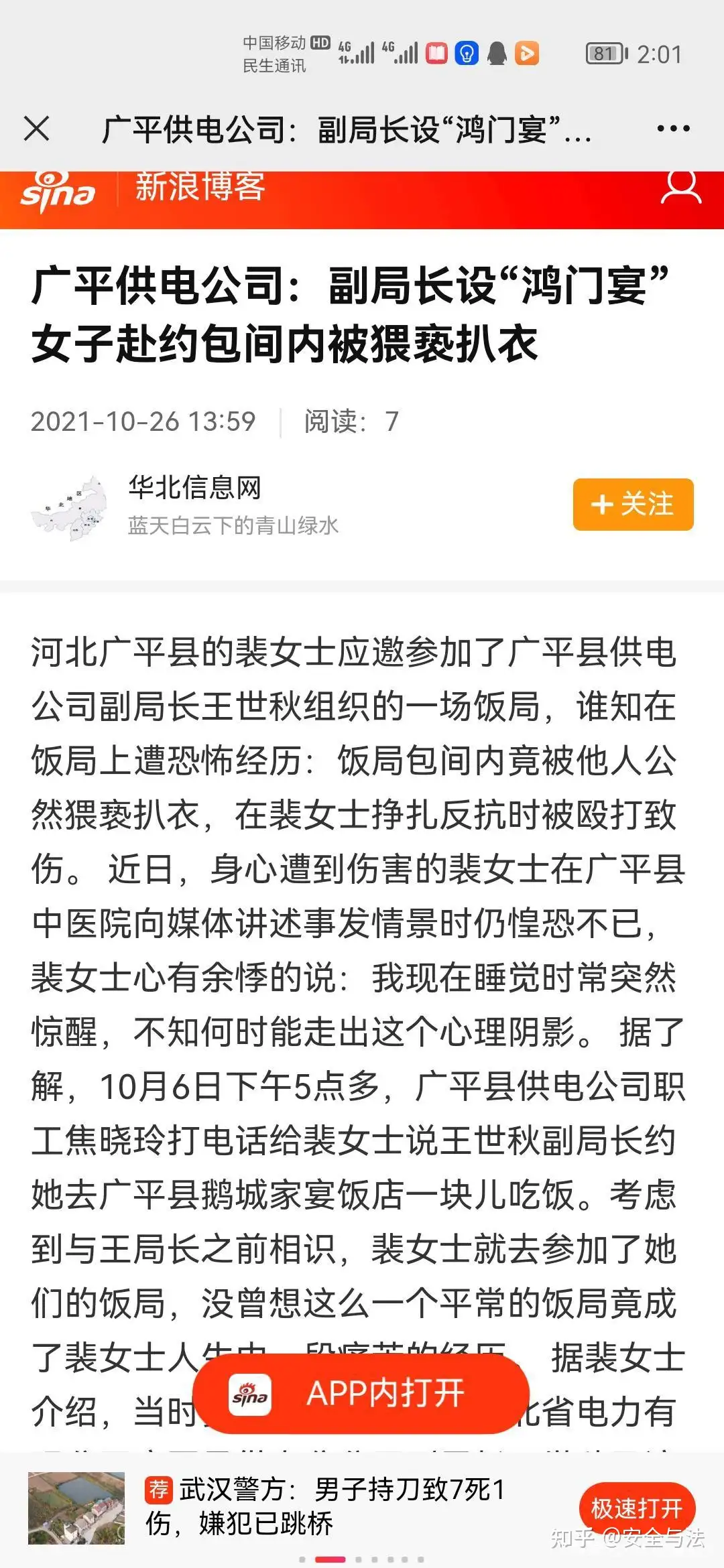Open the Sina user profile icon
Screen dimensions: 724x1568
pyautogui.click(x=681, y=187)
